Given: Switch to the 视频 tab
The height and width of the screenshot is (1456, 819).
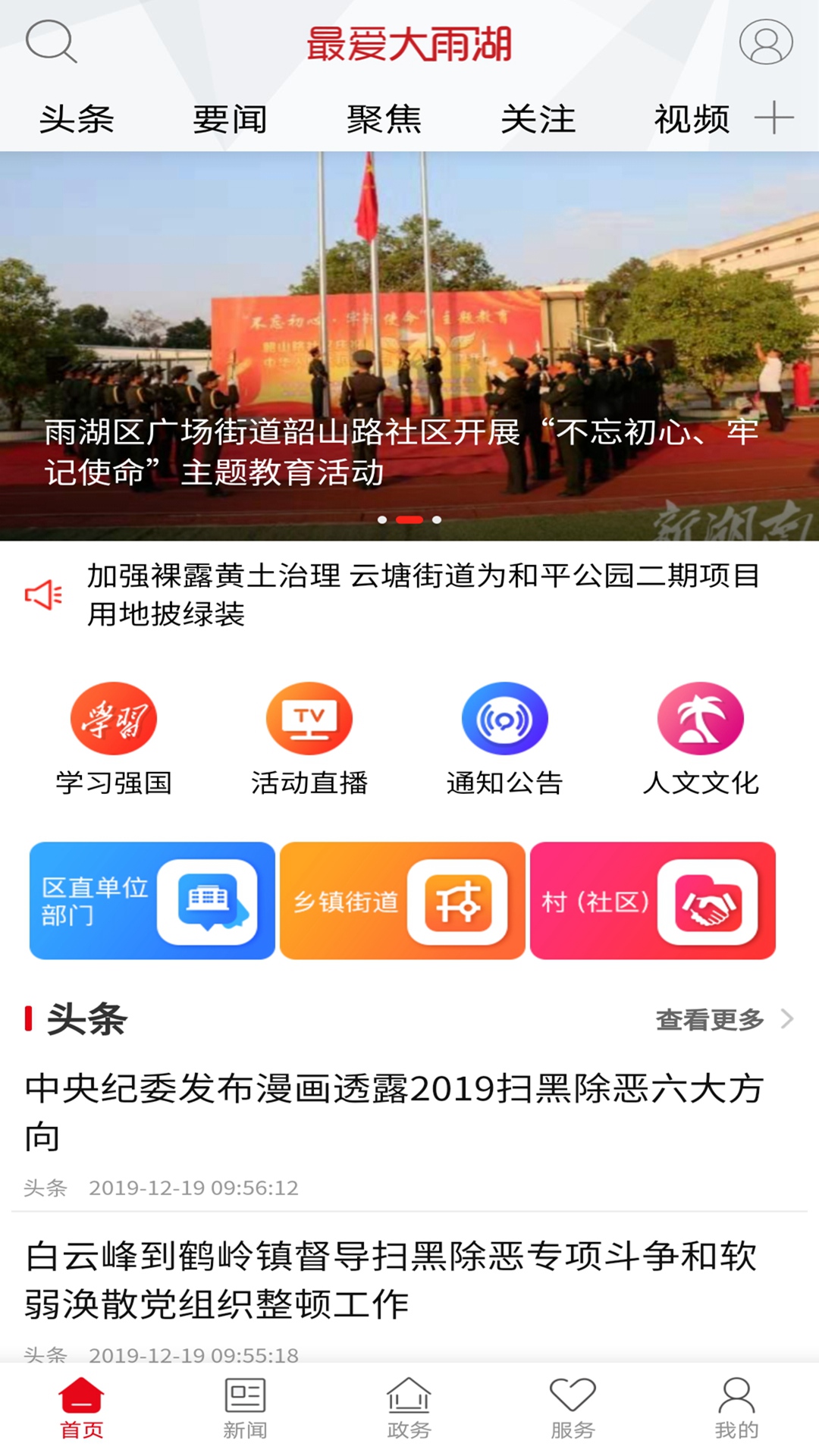Looking at the screenshot, I should coord(691,118).
